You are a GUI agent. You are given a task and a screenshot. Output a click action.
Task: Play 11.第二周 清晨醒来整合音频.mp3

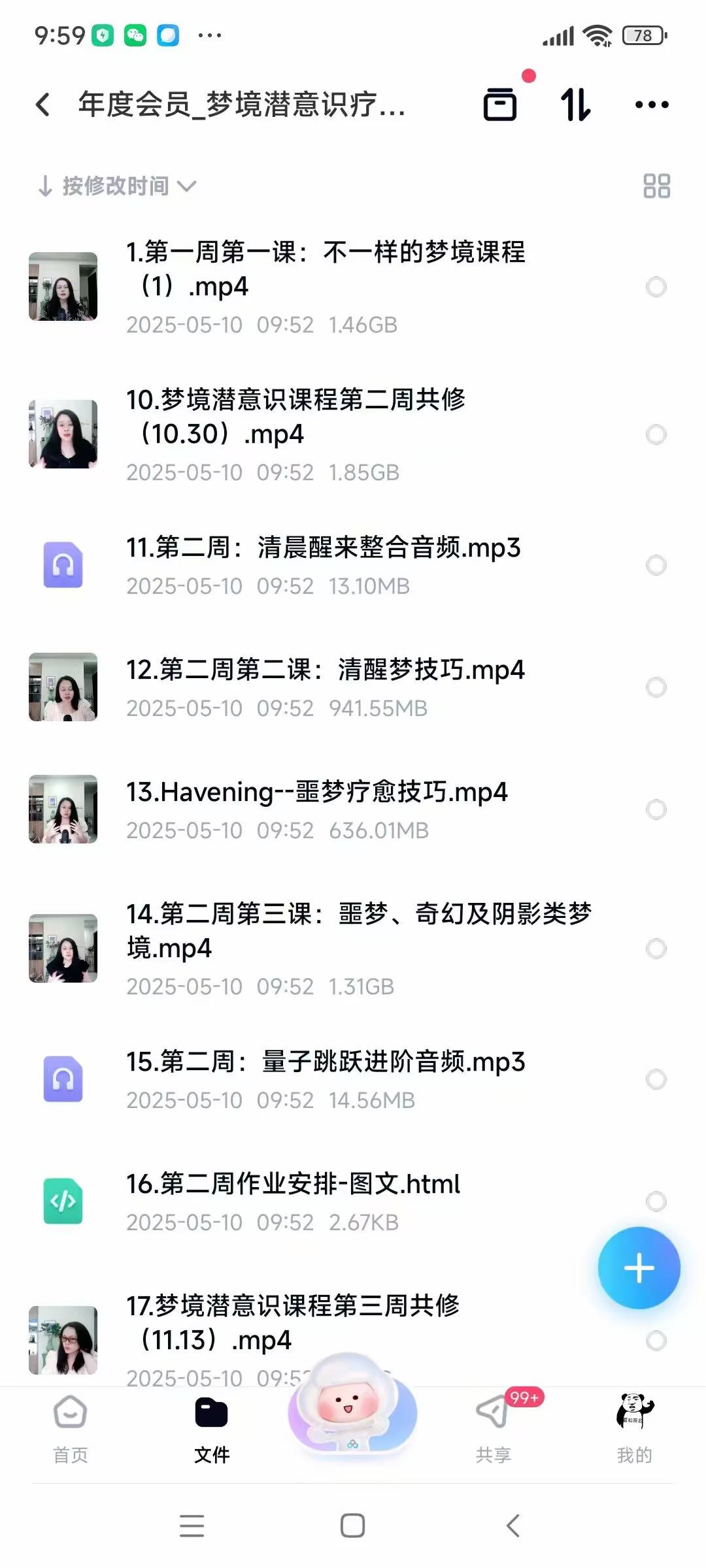click(324, 547)
